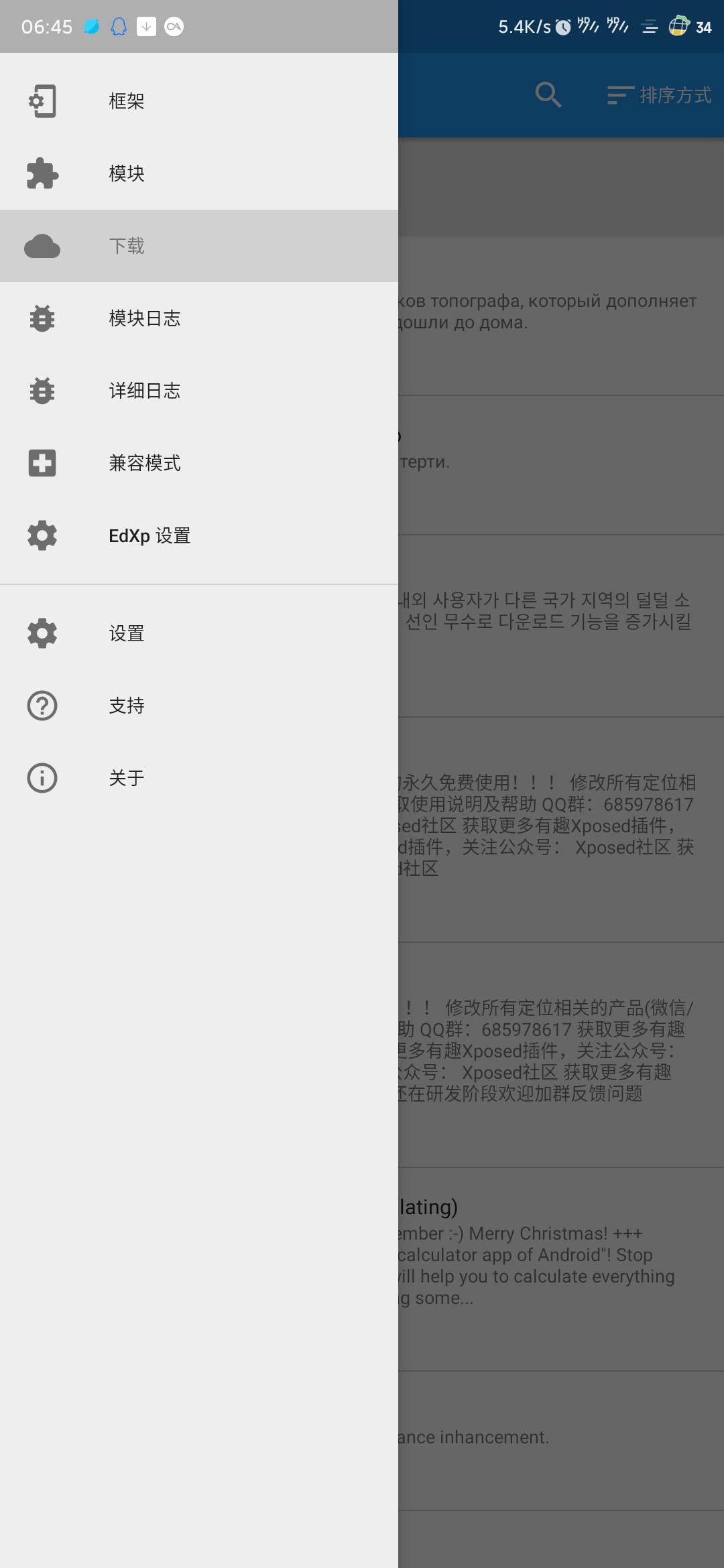View 详细日志 (Verbose logs)
724x1568 pixels.
tap(199, 391)
